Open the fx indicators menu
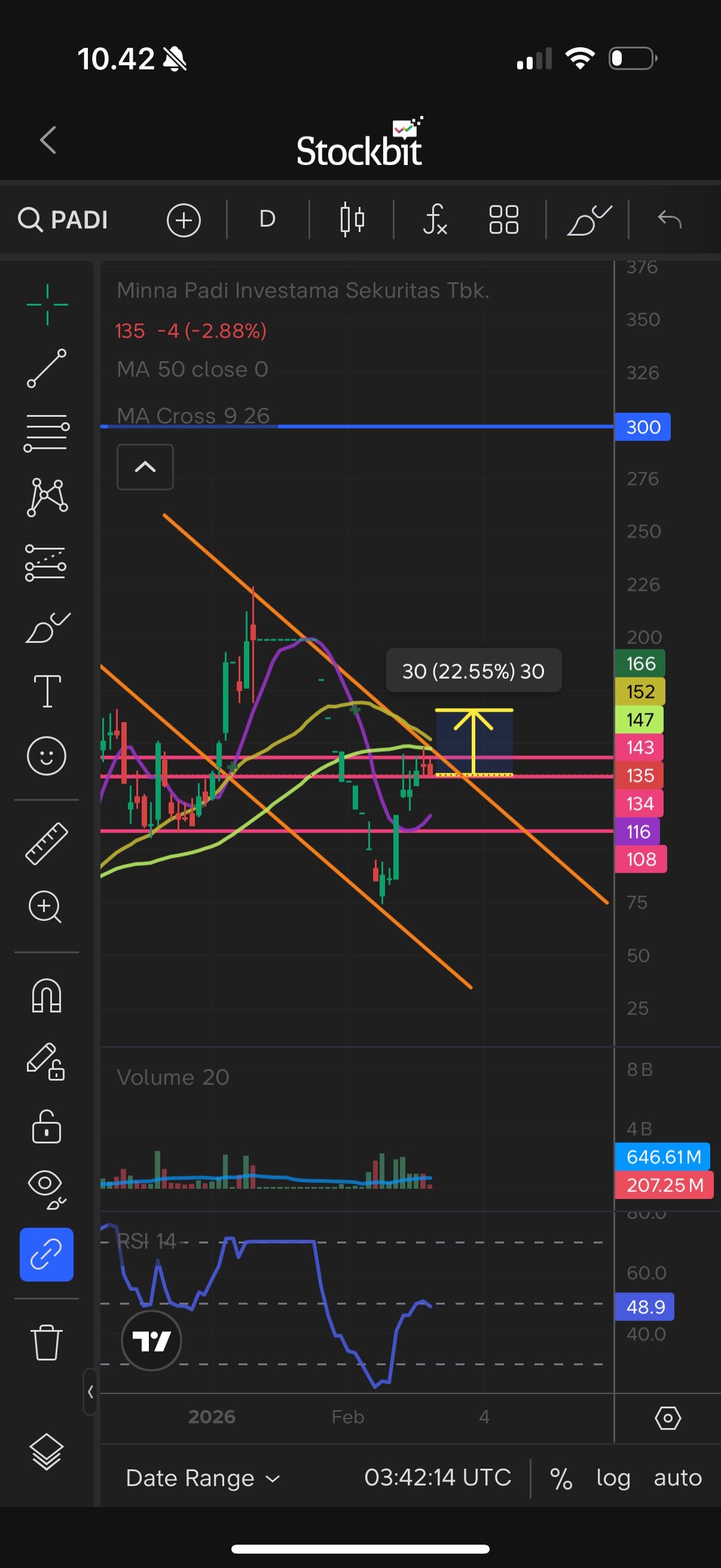 (x=435, y=219)
